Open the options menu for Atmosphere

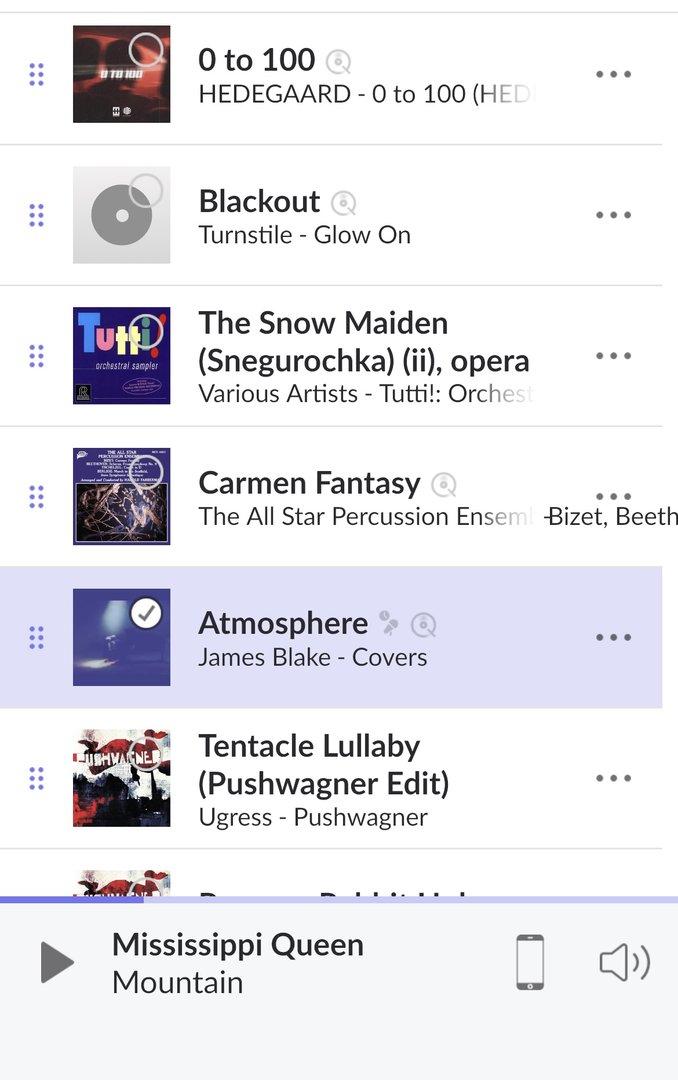click(x=613, y=637)
